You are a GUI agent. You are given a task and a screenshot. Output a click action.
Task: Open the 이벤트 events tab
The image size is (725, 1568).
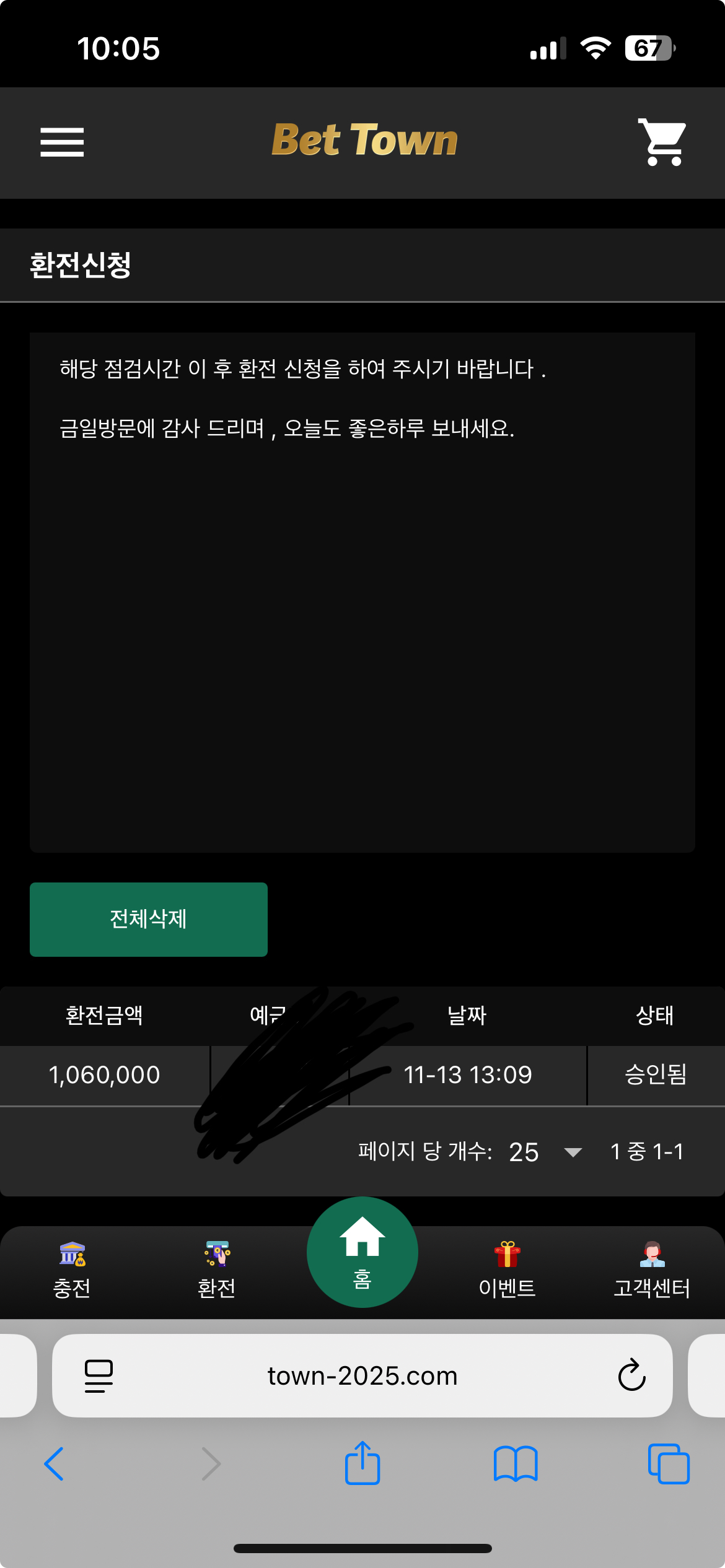tap(507, 1270)
